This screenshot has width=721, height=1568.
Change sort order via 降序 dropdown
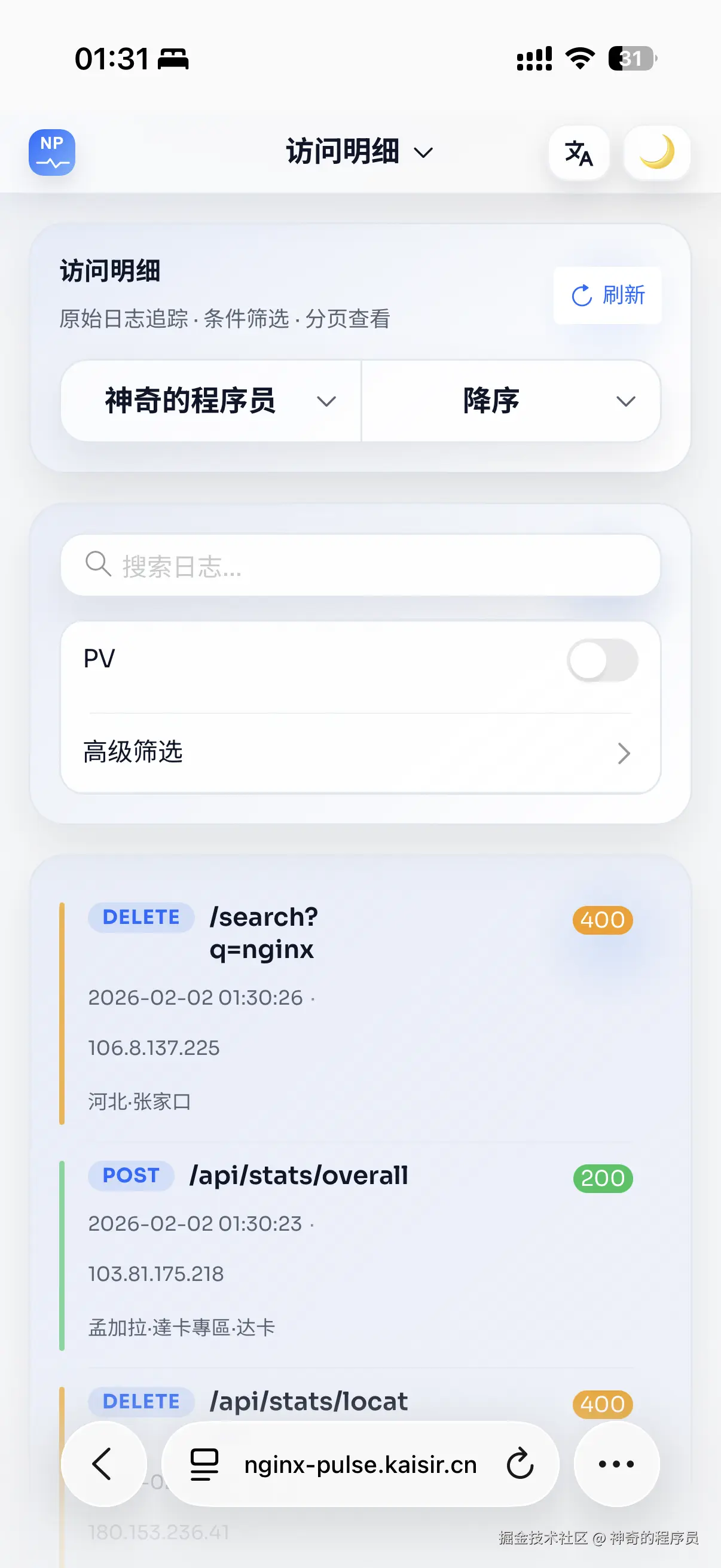pyautogui.click(x=510, y=401)
